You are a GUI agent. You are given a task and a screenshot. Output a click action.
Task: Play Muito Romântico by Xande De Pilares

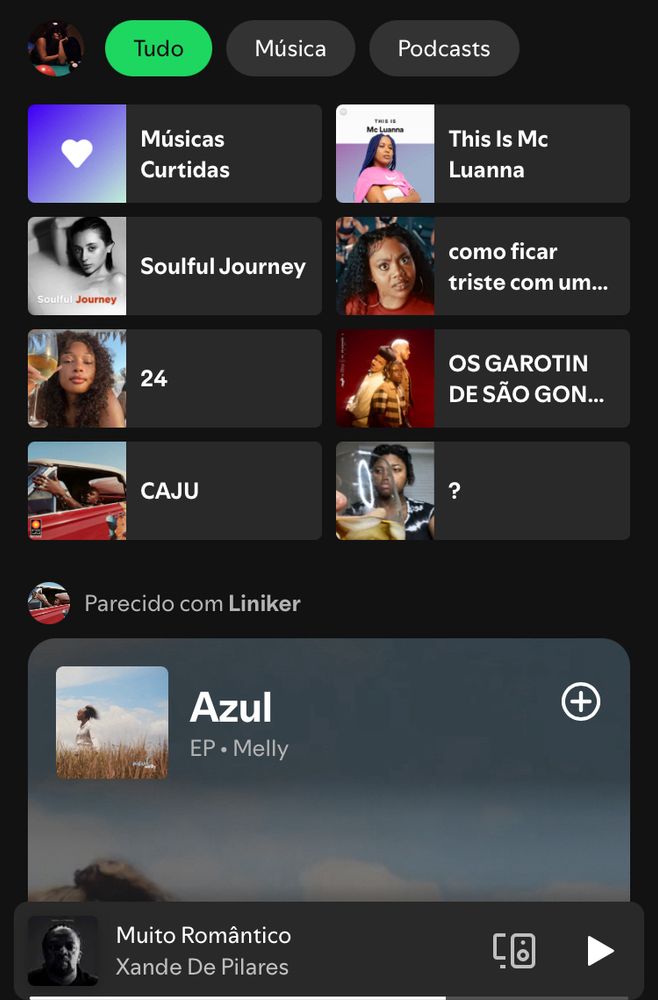point(599,950)
